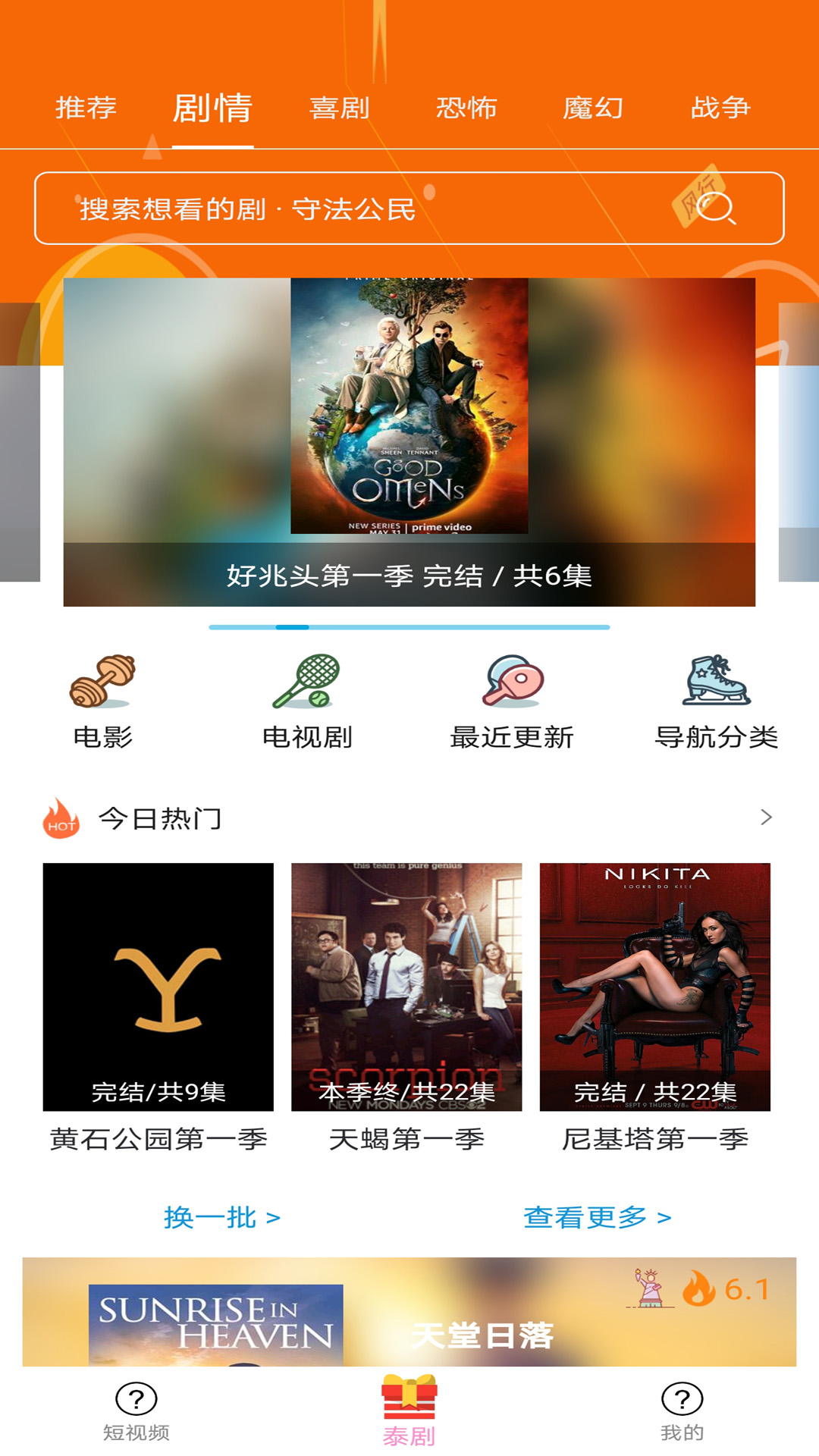
Task: Switch to the 喜剧 tab
Action: (340, 108)
